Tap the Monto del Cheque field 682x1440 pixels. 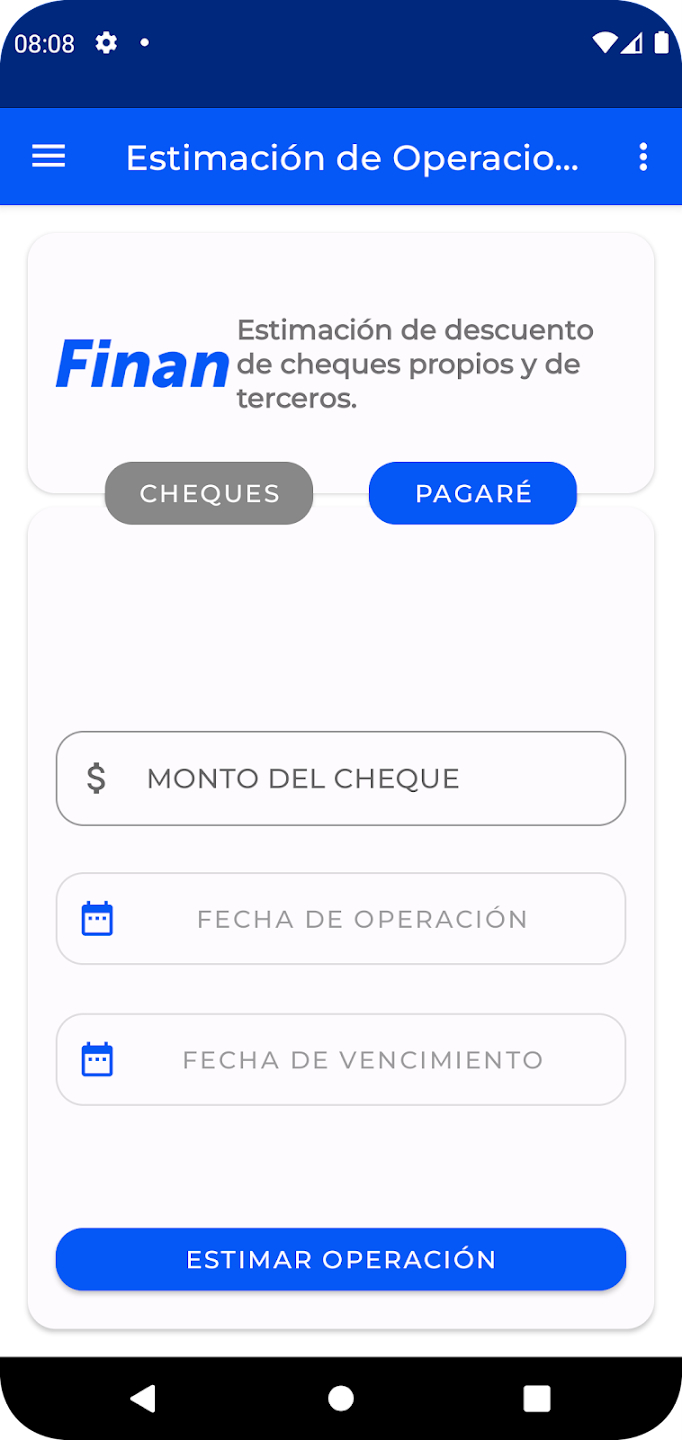tap(341, 778)
